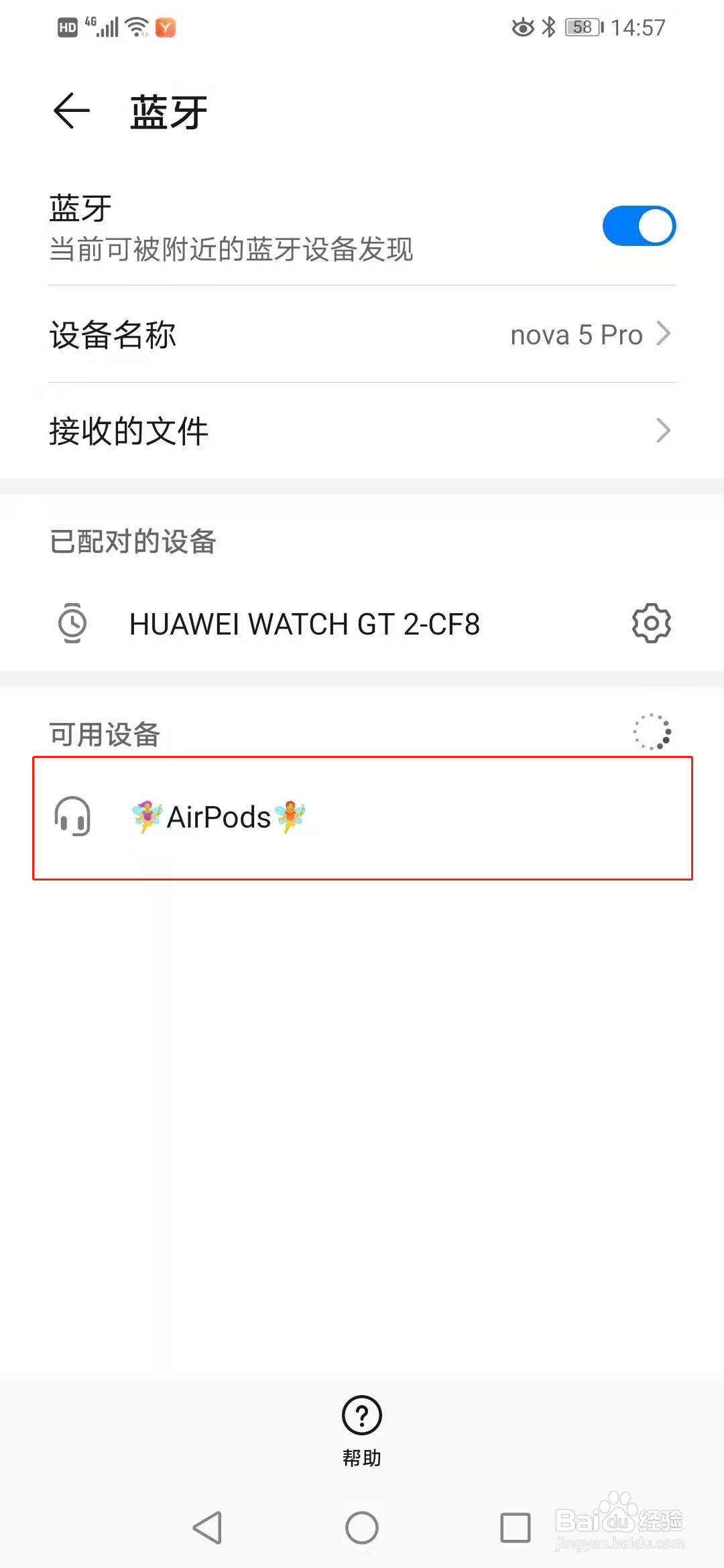Click the scanning spinner beside 可用设备
724x1568 pixels.
pyautogui.click(x=651, y=732)
